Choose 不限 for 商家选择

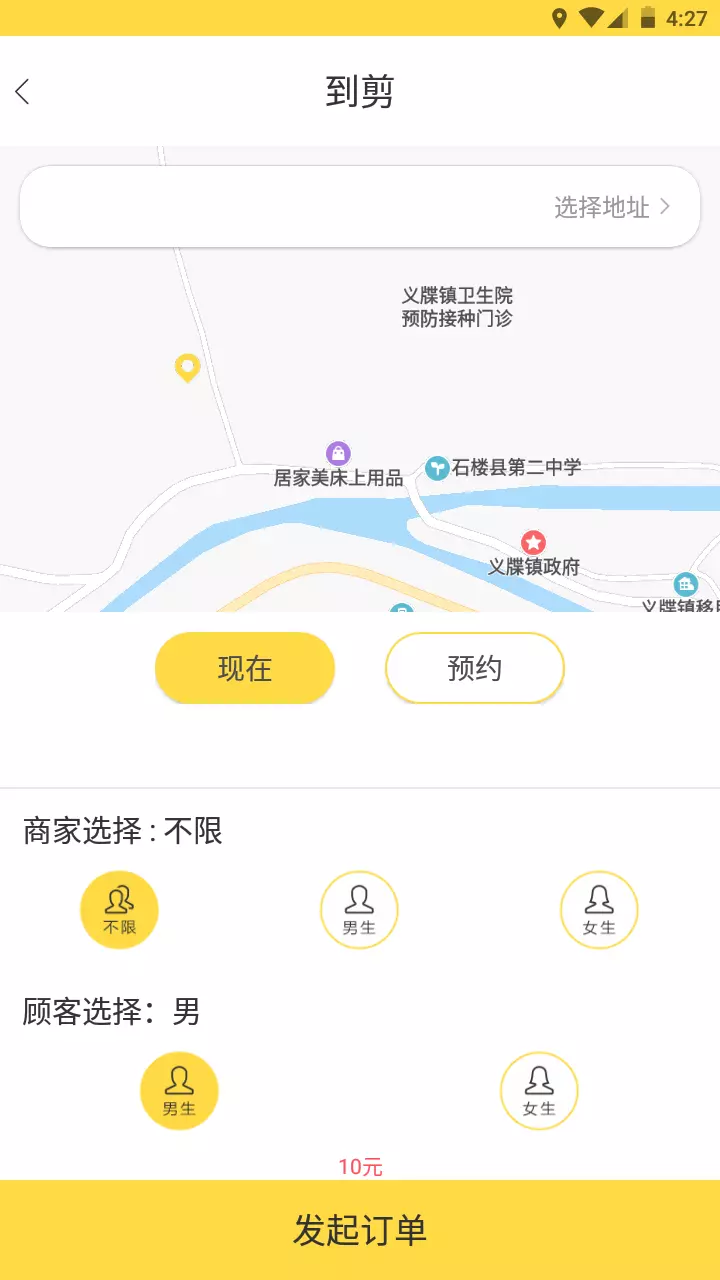119,910
